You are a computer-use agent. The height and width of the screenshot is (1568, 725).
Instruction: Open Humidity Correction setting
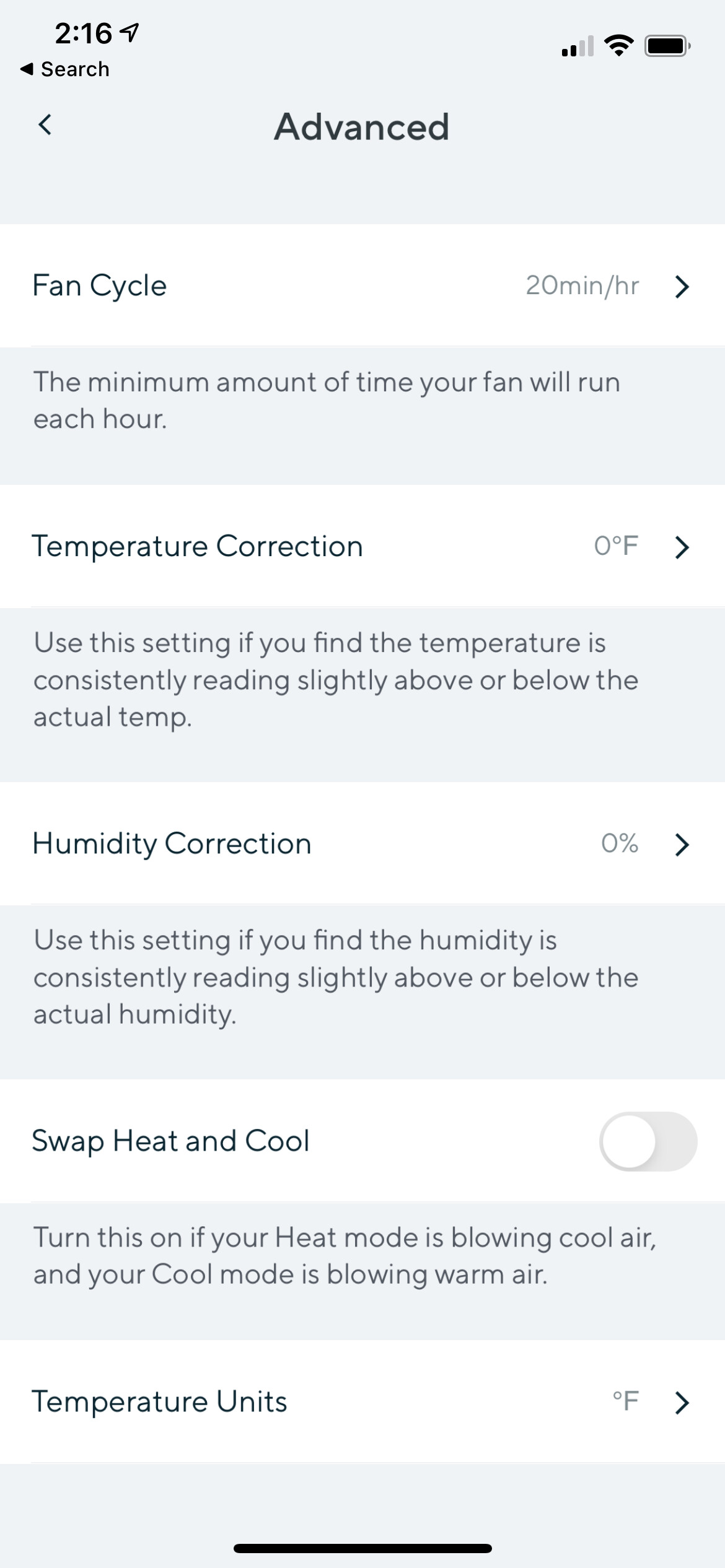[x=362, y=843]
